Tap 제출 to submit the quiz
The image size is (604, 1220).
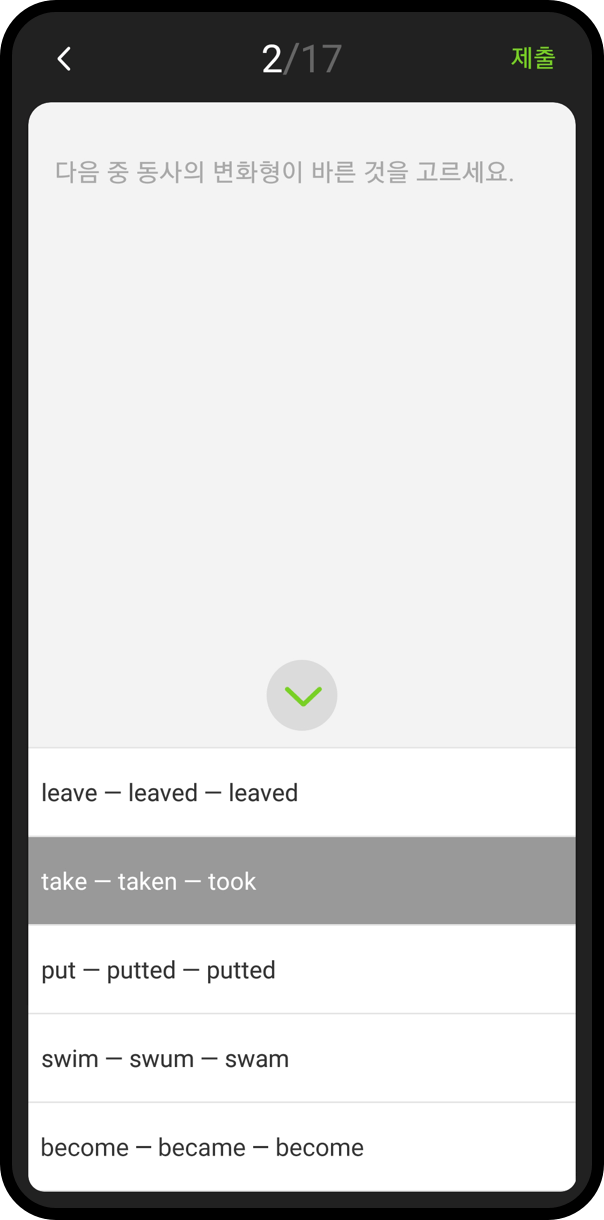pos(533,58)
